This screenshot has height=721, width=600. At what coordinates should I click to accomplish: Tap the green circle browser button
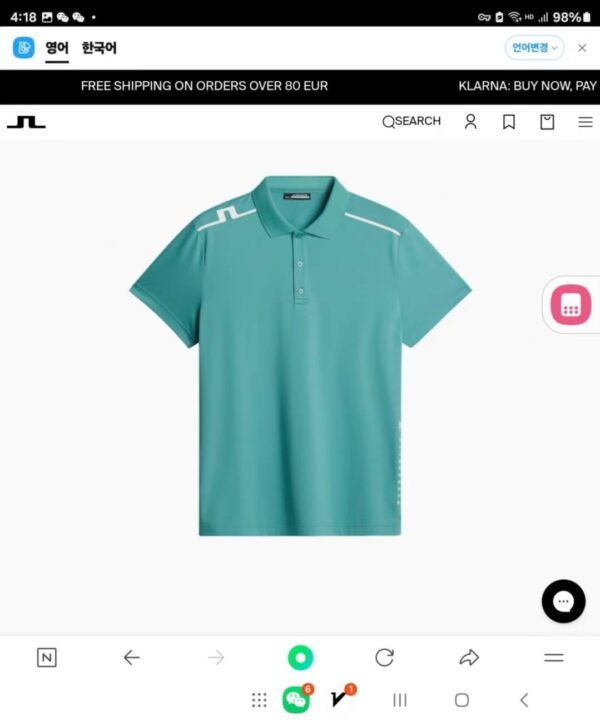[300, 657]
